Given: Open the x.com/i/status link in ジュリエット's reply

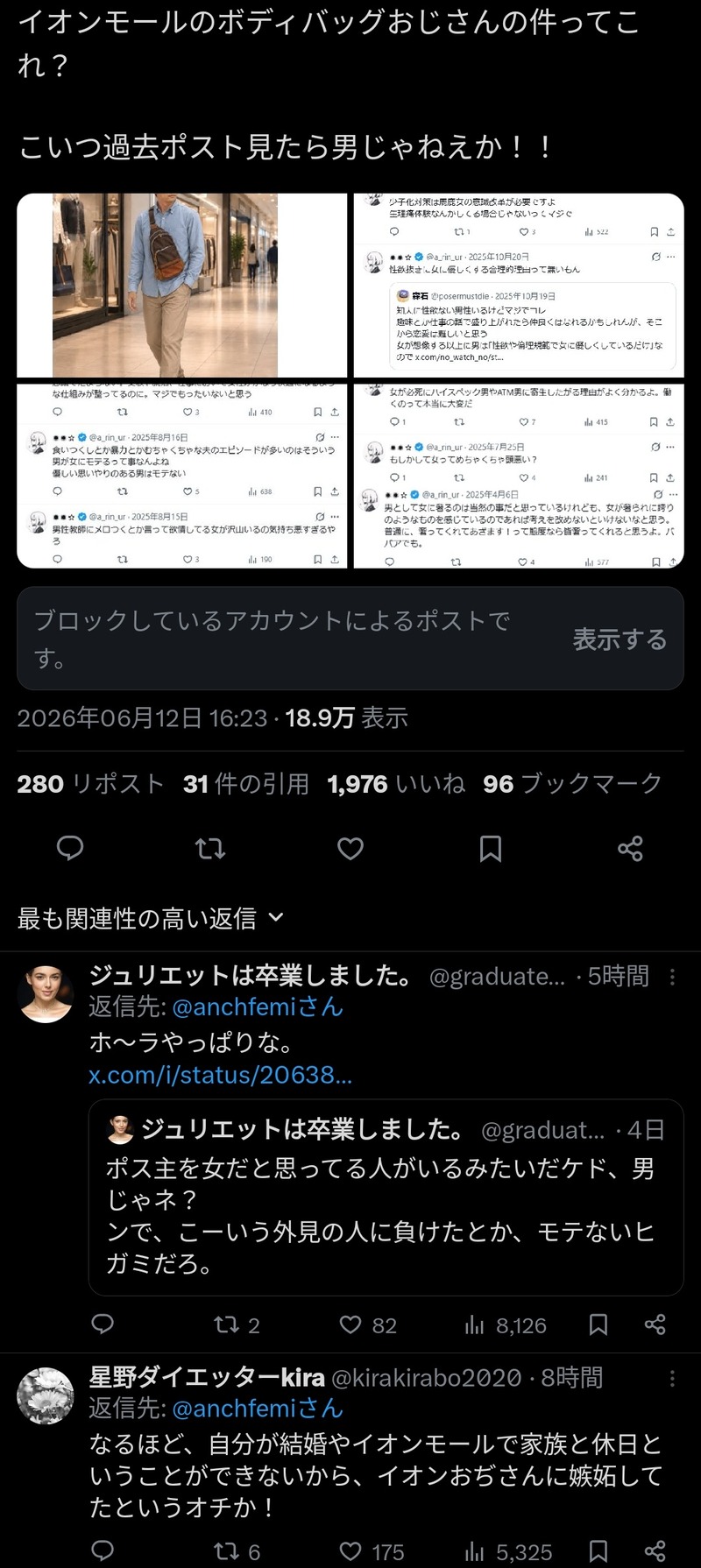Looking at the screenshot, I should pyautogui.click(x=221, y=1075).
